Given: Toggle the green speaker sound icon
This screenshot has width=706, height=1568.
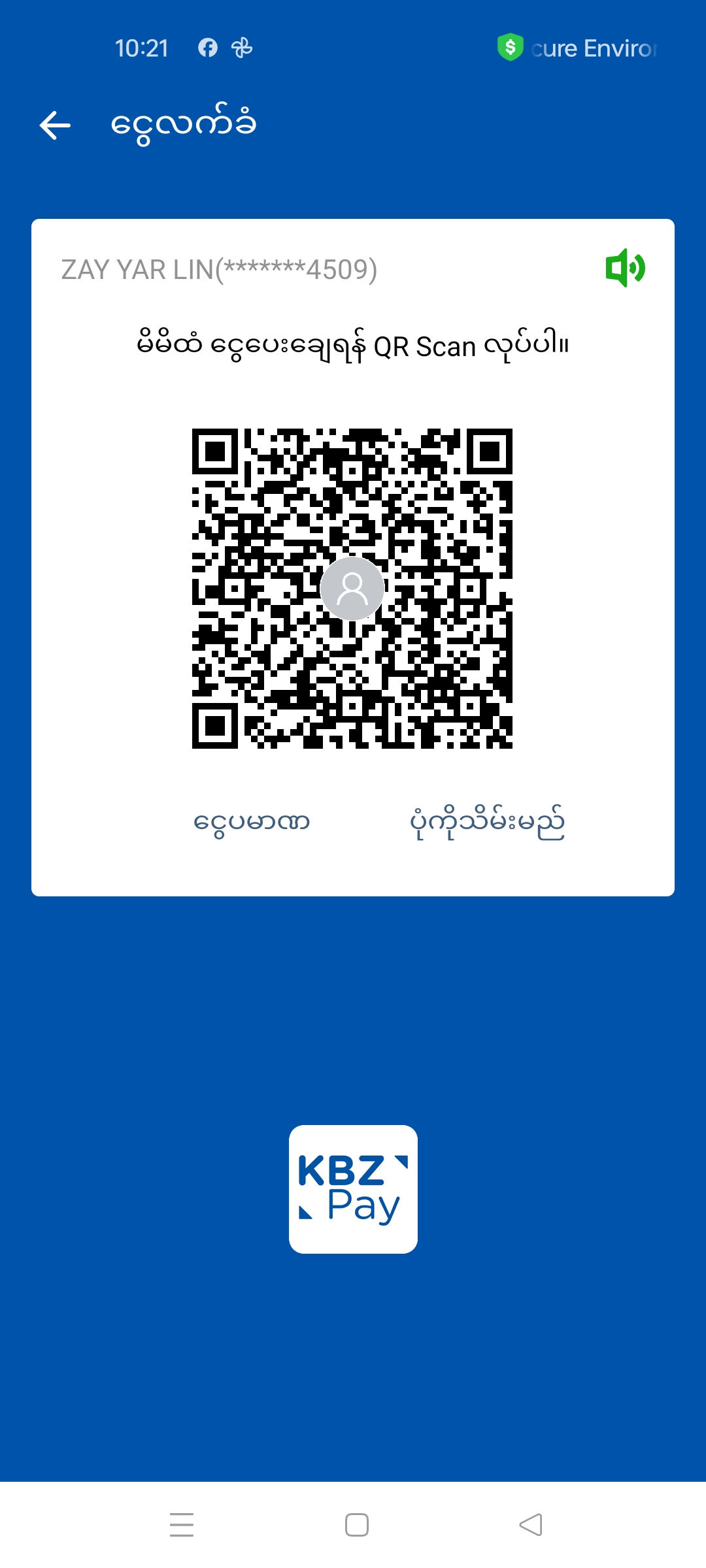Looking at the screenshot, I should [x=625, y=268].
